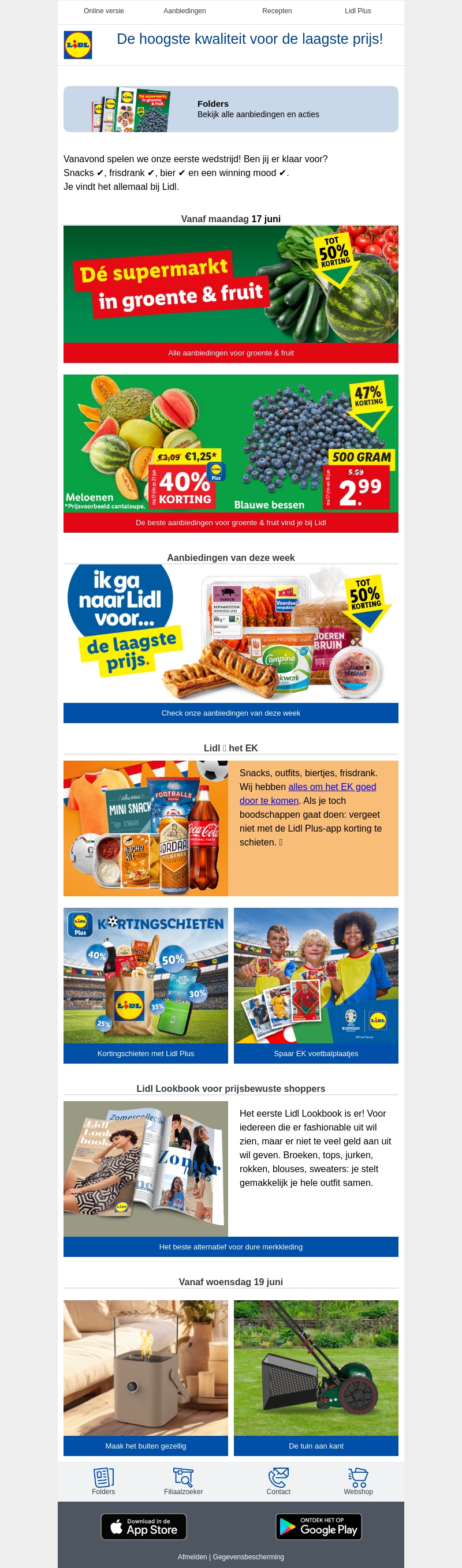Go to Aanbiedingen in top menu
The height and width of the screenshot is (1568, 462).
tap(184, 11)
